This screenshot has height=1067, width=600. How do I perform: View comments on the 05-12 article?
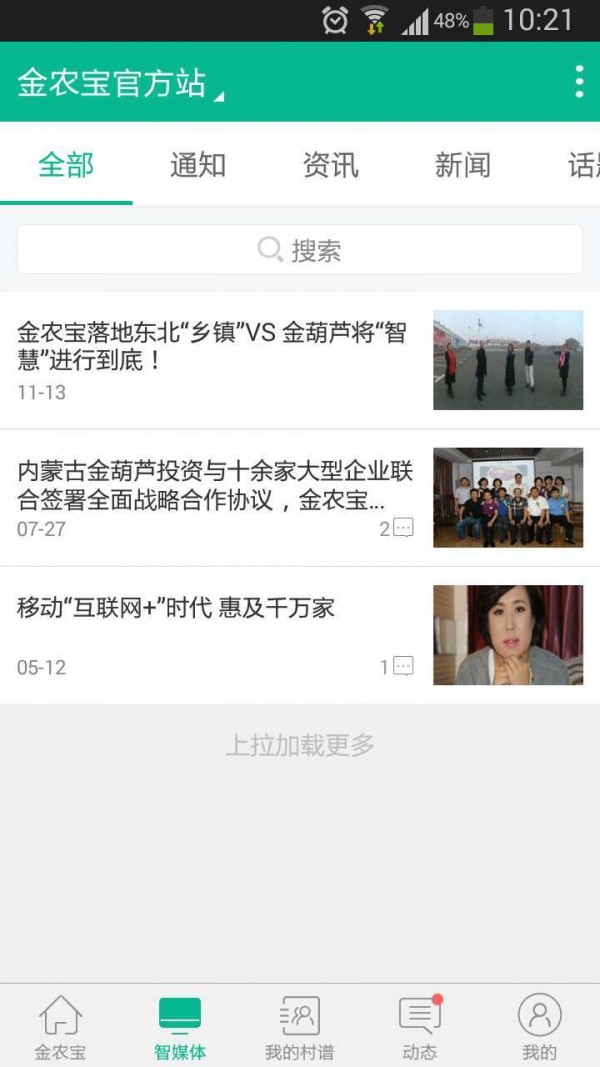pyautogui.click(x=396, y=666)
